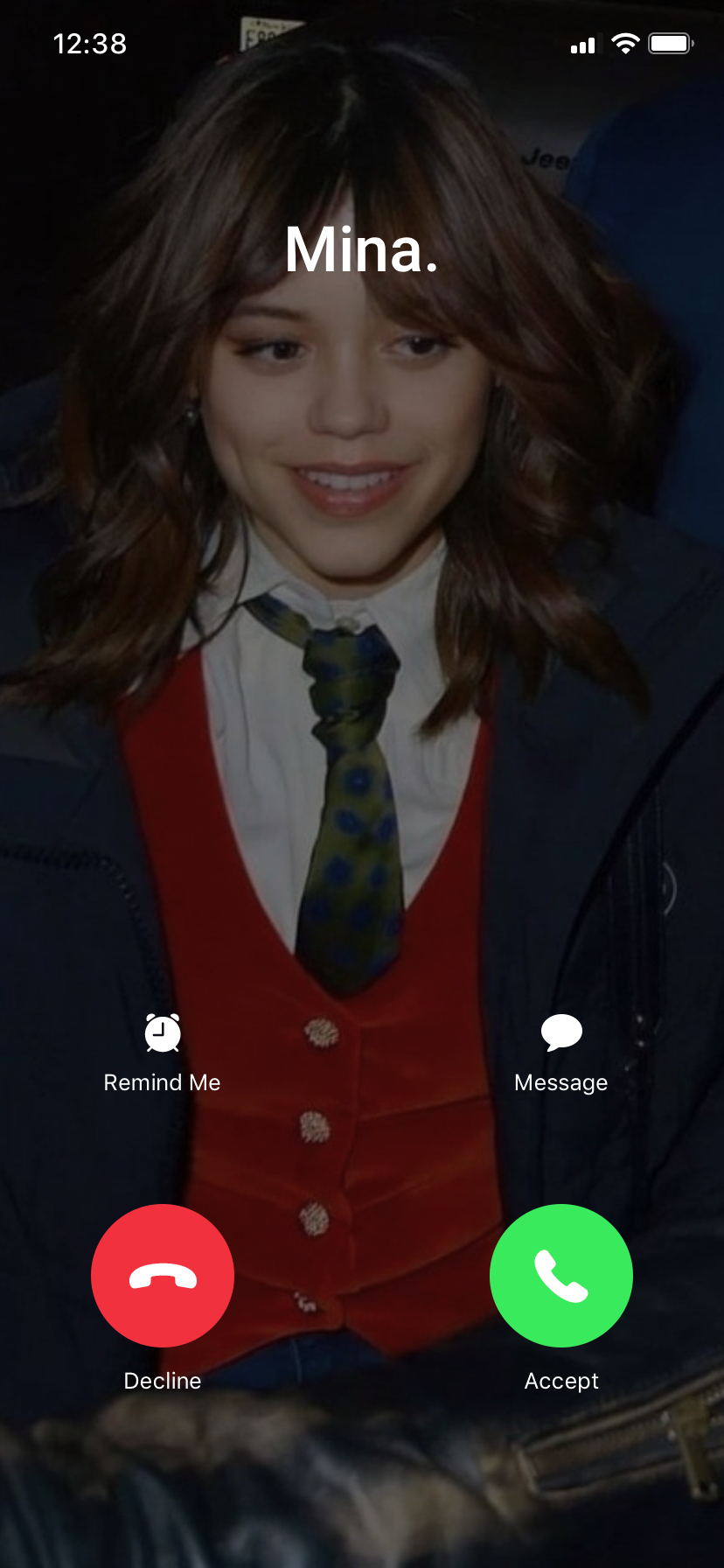
Task: Accept the incoming call from Mina
Action: point(560,1275)
